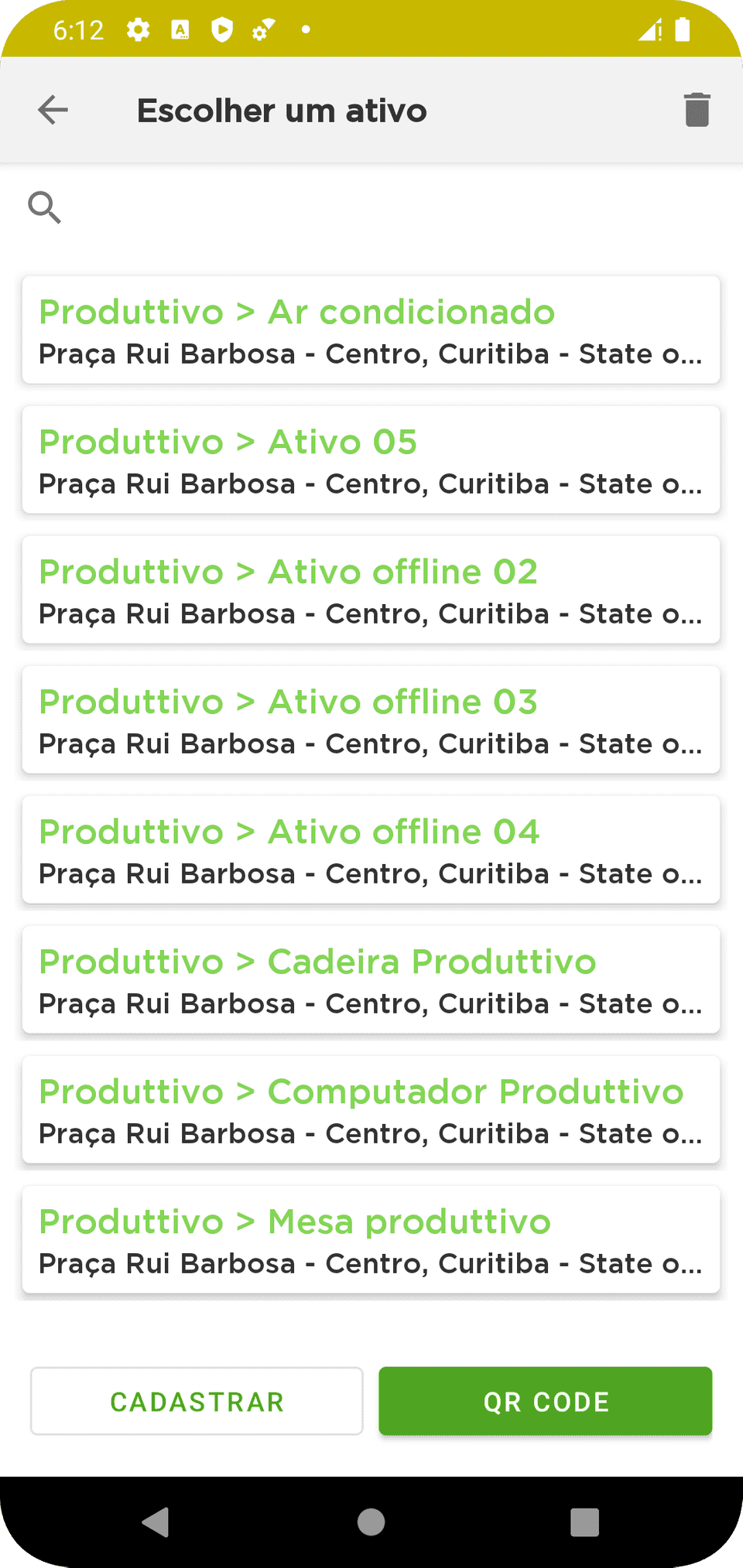This screenshot has width=743, height=1568.
Task: Open the search field with magnifier
Action: (x=45, y=207)
